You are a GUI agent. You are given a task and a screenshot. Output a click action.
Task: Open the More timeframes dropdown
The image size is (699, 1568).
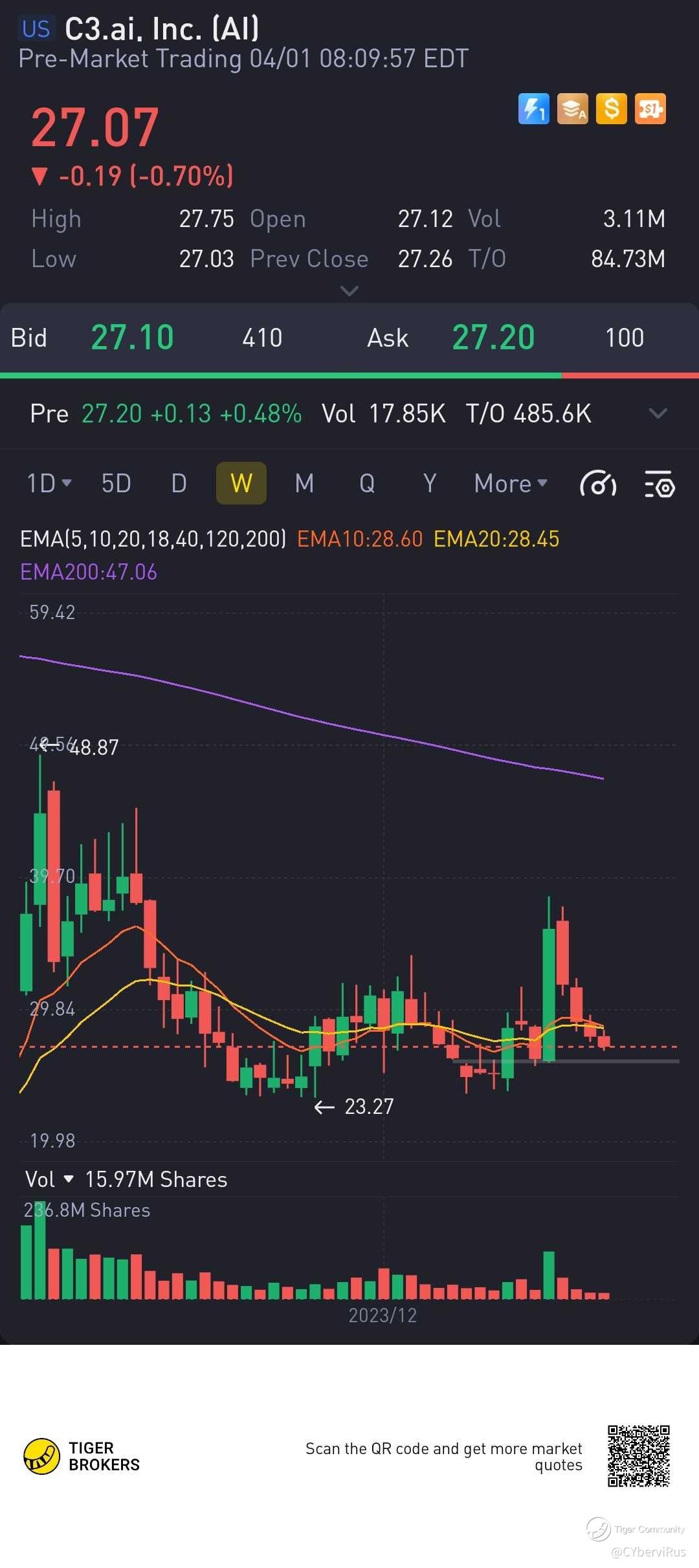click(511, 483)
